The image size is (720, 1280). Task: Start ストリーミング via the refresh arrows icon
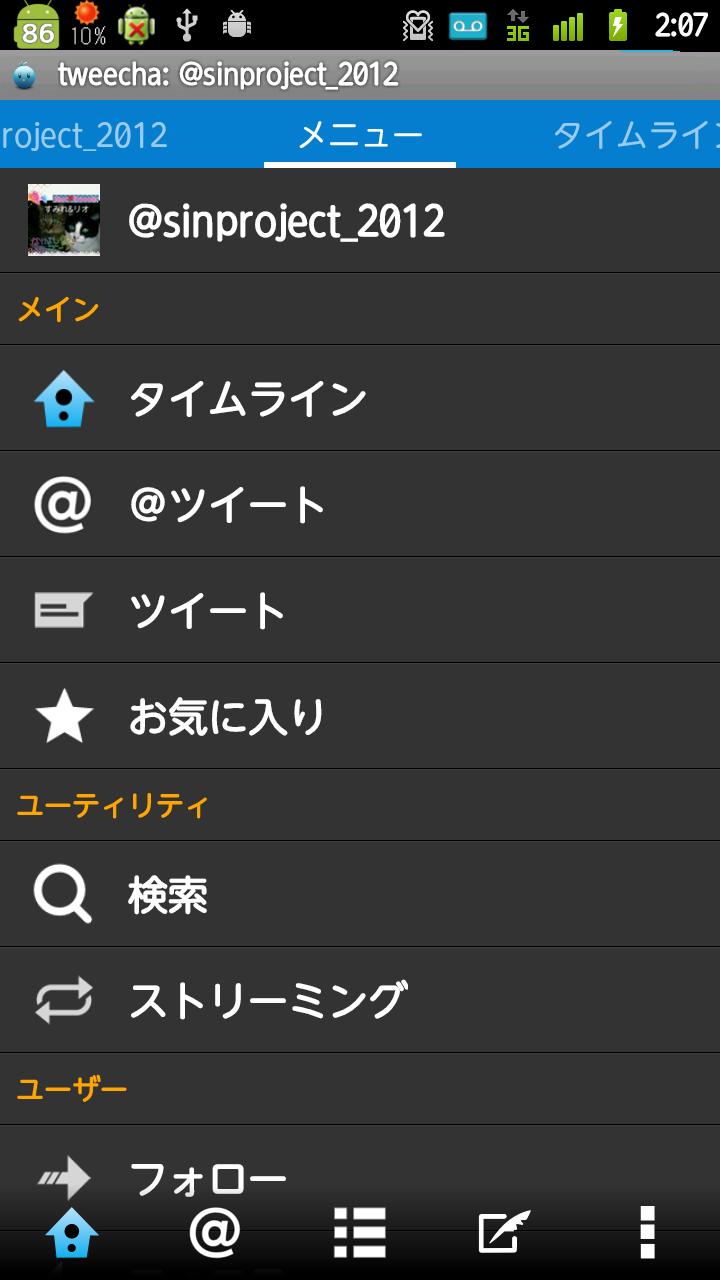[x=62, y=998]
